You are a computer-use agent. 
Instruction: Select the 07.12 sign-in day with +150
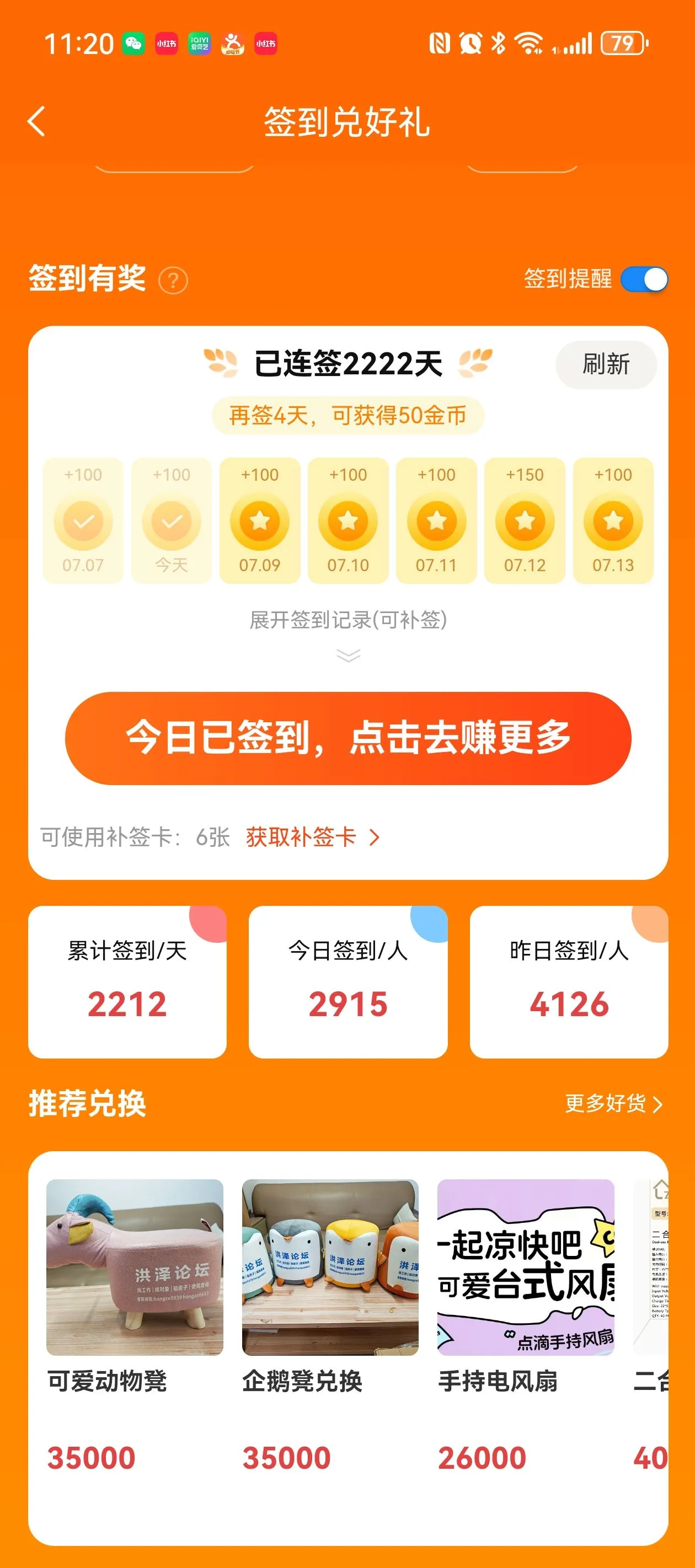(525, 520)
